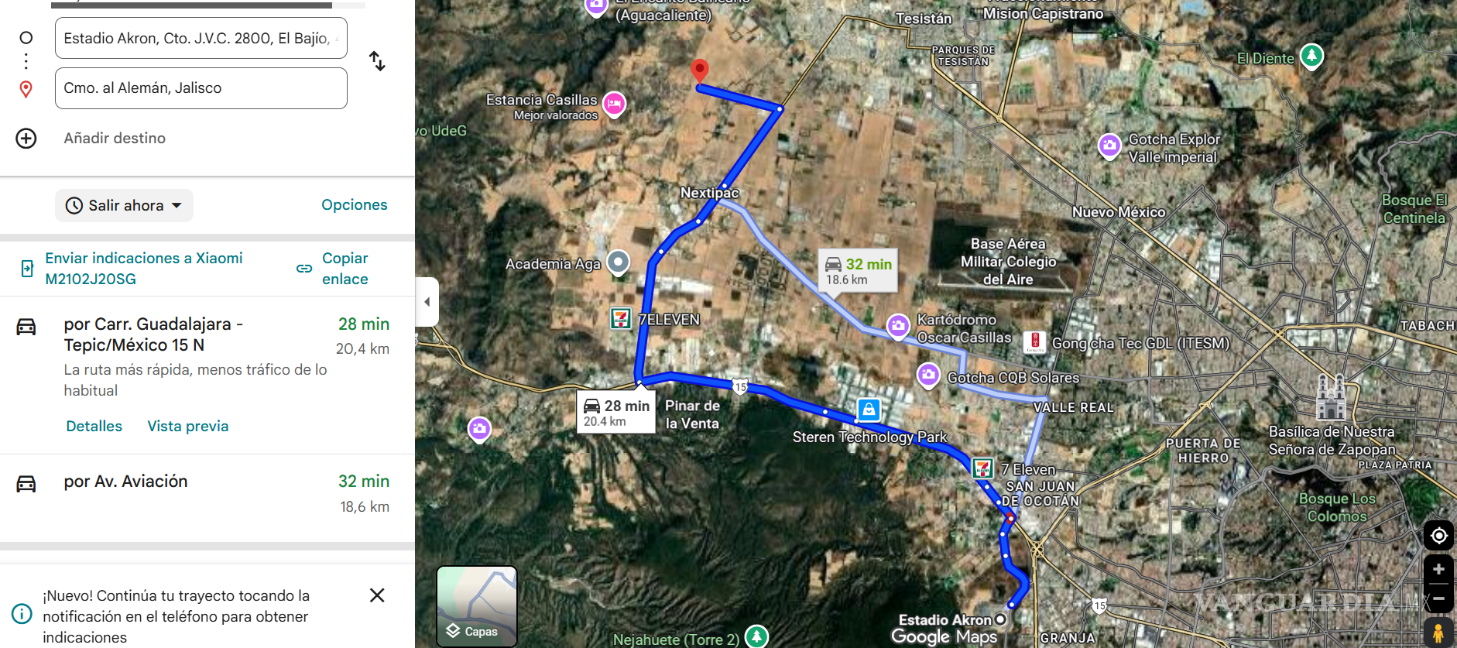Swap origin and destination
Viewport: 1457px width, 648px height.
pos(377,61)
